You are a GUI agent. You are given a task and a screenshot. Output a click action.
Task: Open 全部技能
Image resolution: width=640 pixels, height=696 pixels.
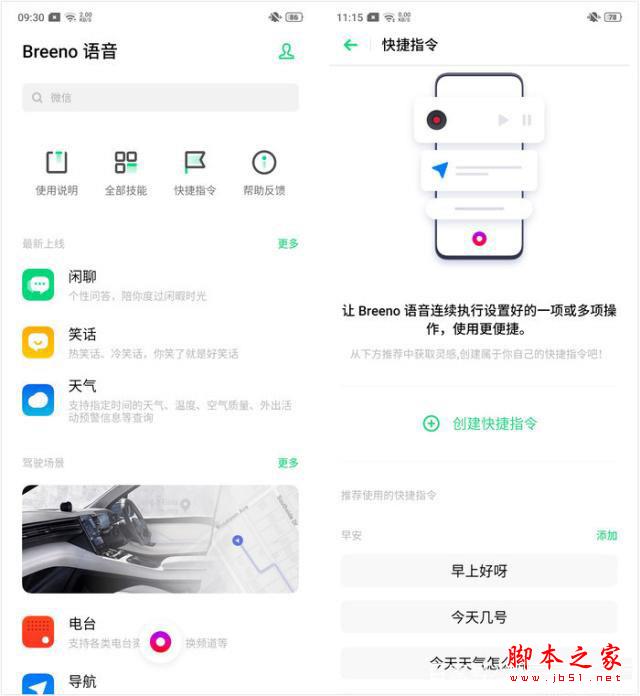(x=126, y=173)
